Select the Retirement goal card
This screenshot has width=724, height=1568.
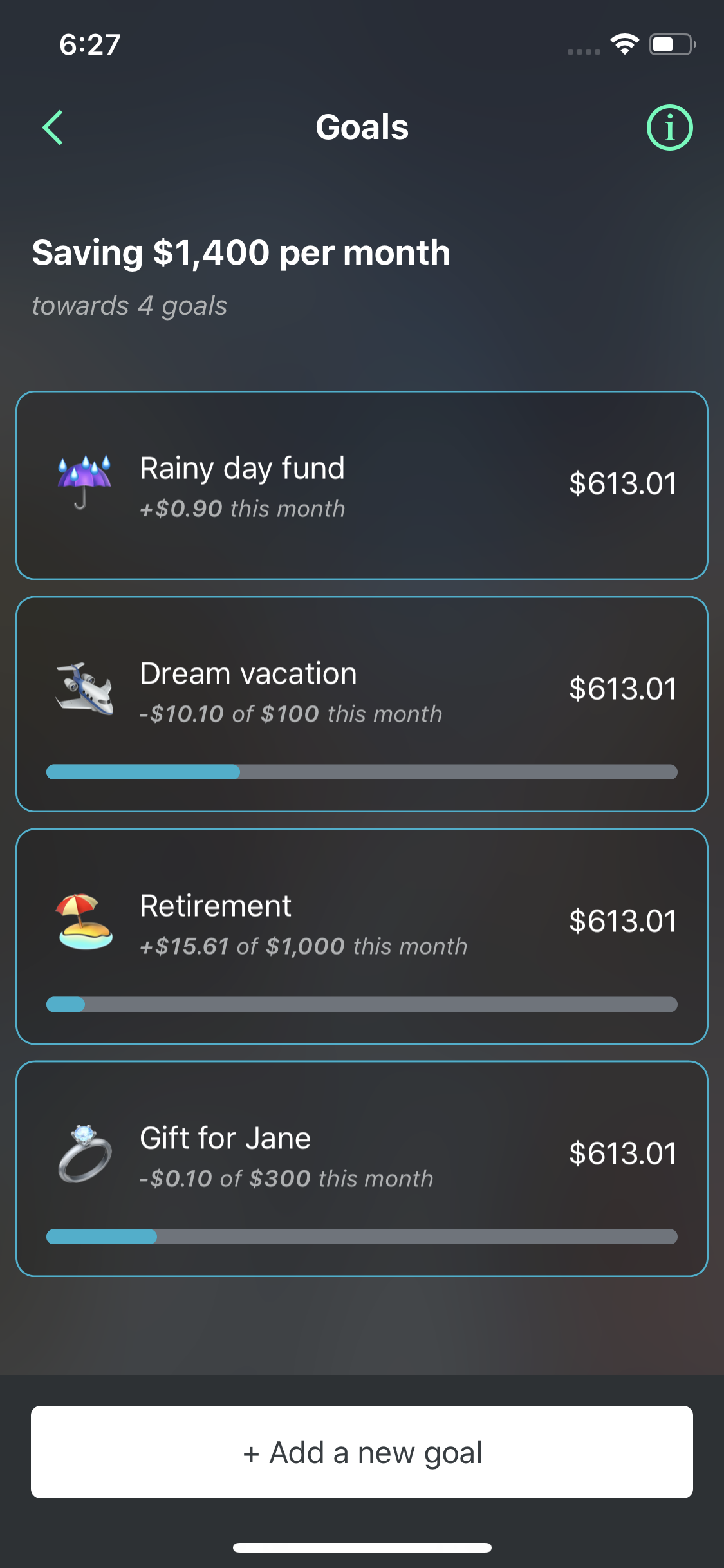pyautogui.click(x=362, y=937)
